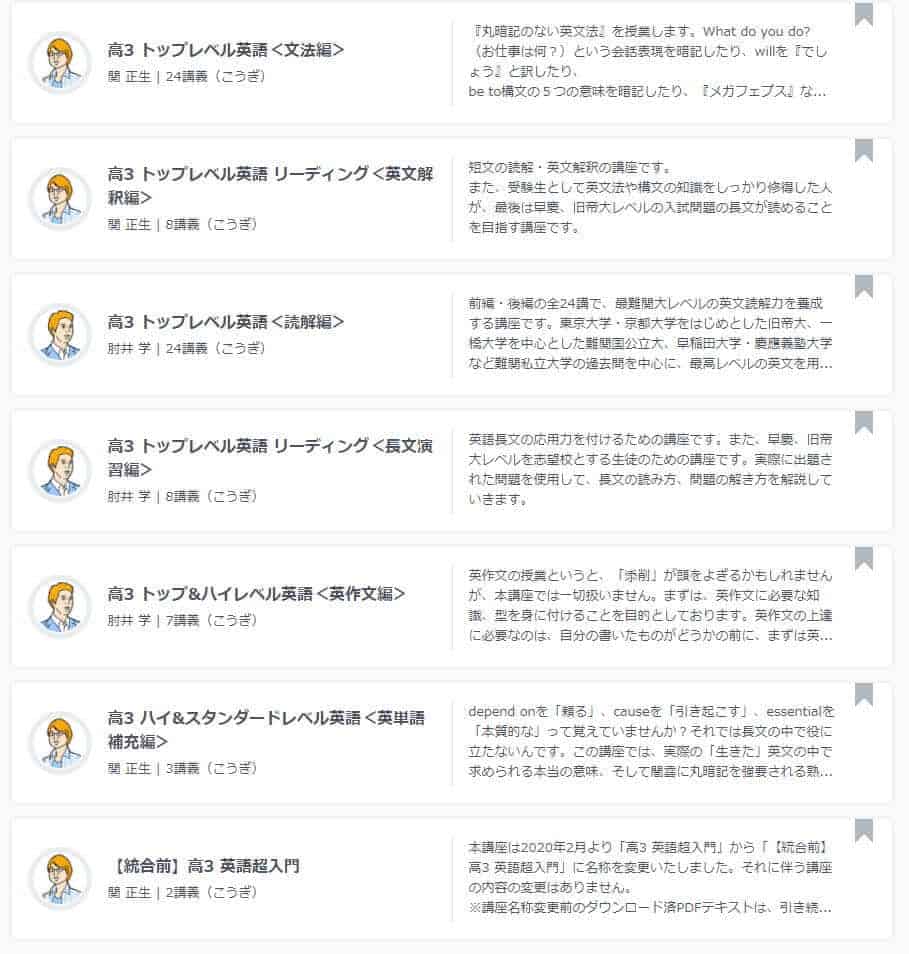Bookmark the <英作文編> course
Screen dimensions: 909x954
coord(864,558)
